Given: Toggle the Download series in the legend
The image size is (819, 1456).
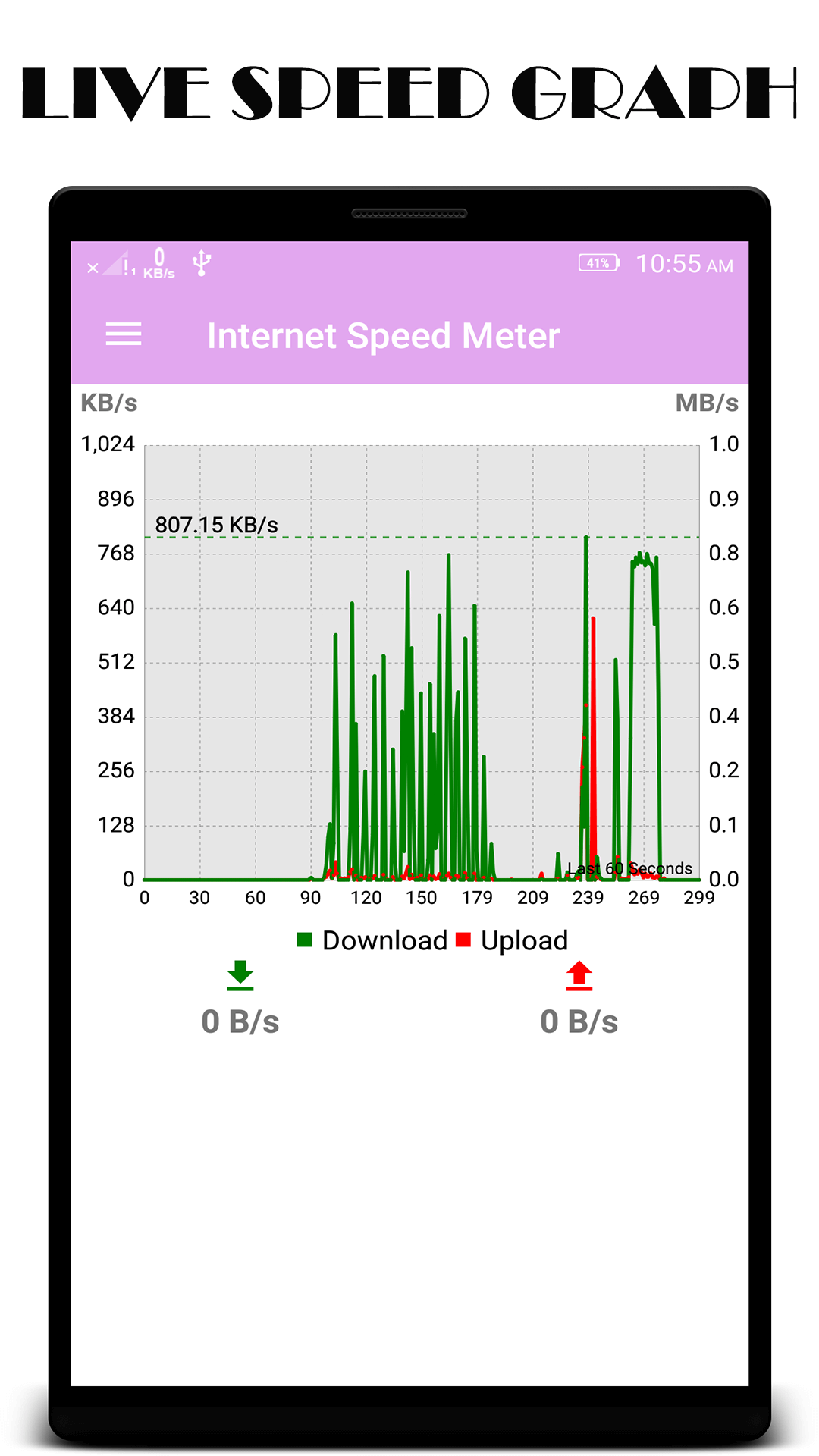Looking at the screenshot, I should click(383, 940).
